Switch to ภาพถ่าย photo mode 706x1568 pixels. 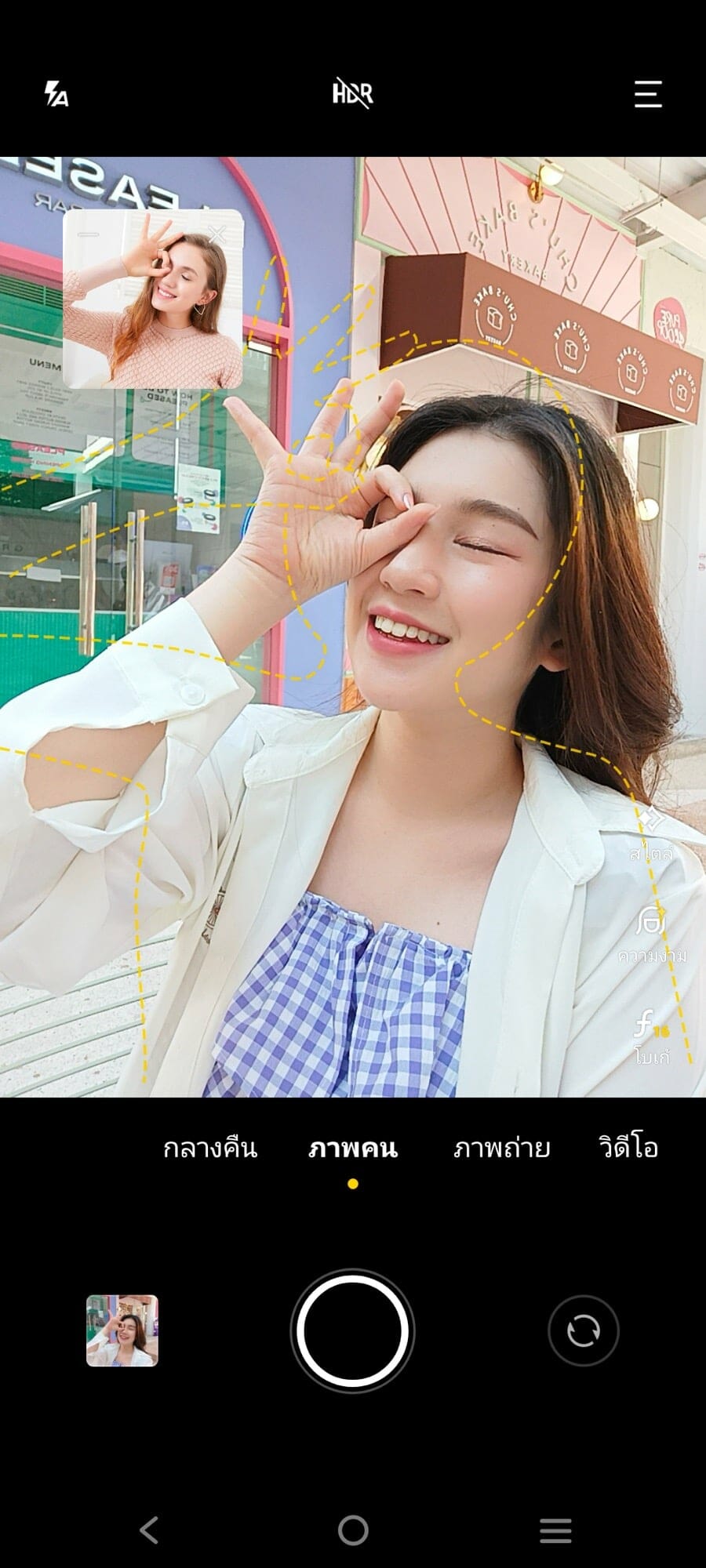tap(502, 1149)
